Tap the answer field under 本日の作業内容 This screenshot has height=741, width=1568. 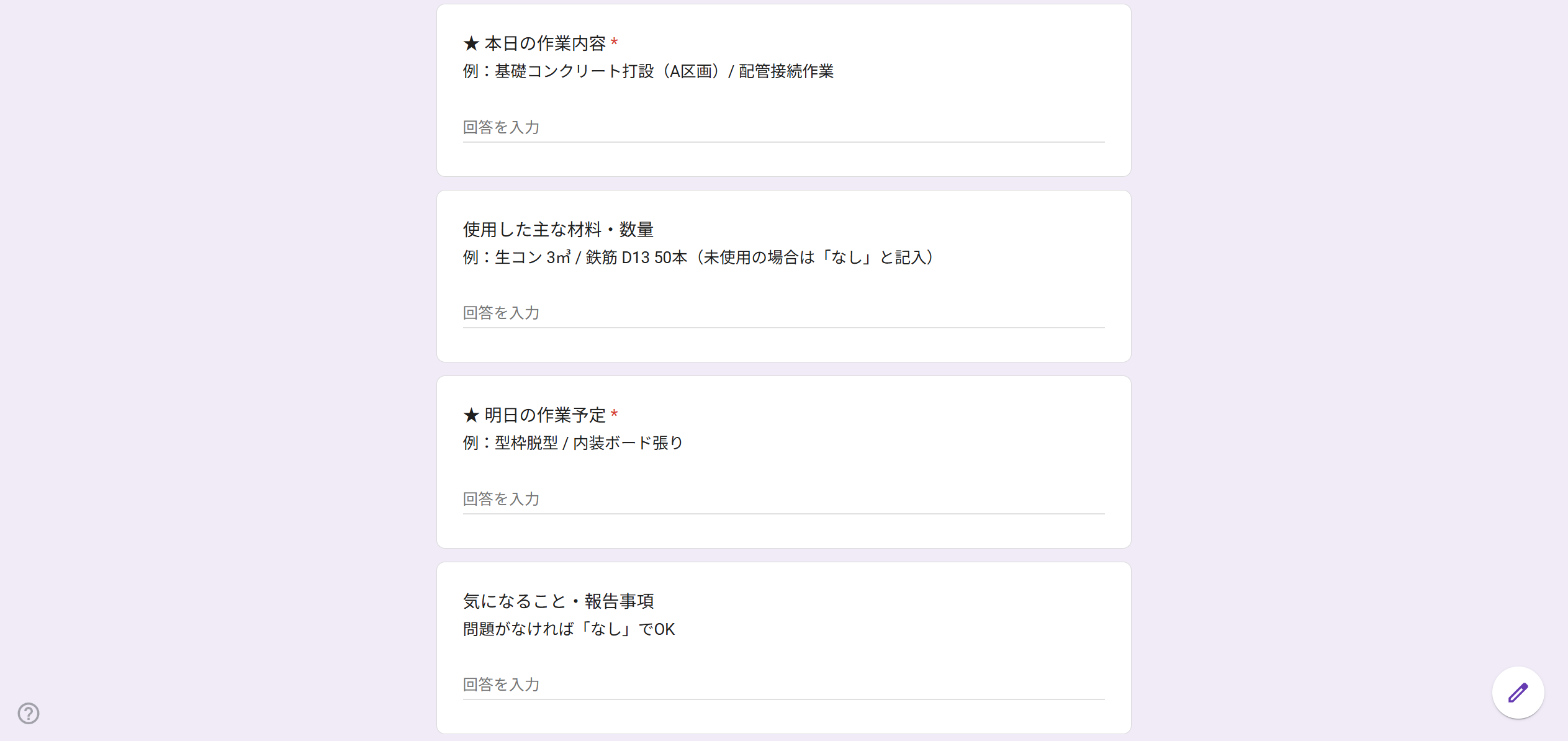coord(783,128)
